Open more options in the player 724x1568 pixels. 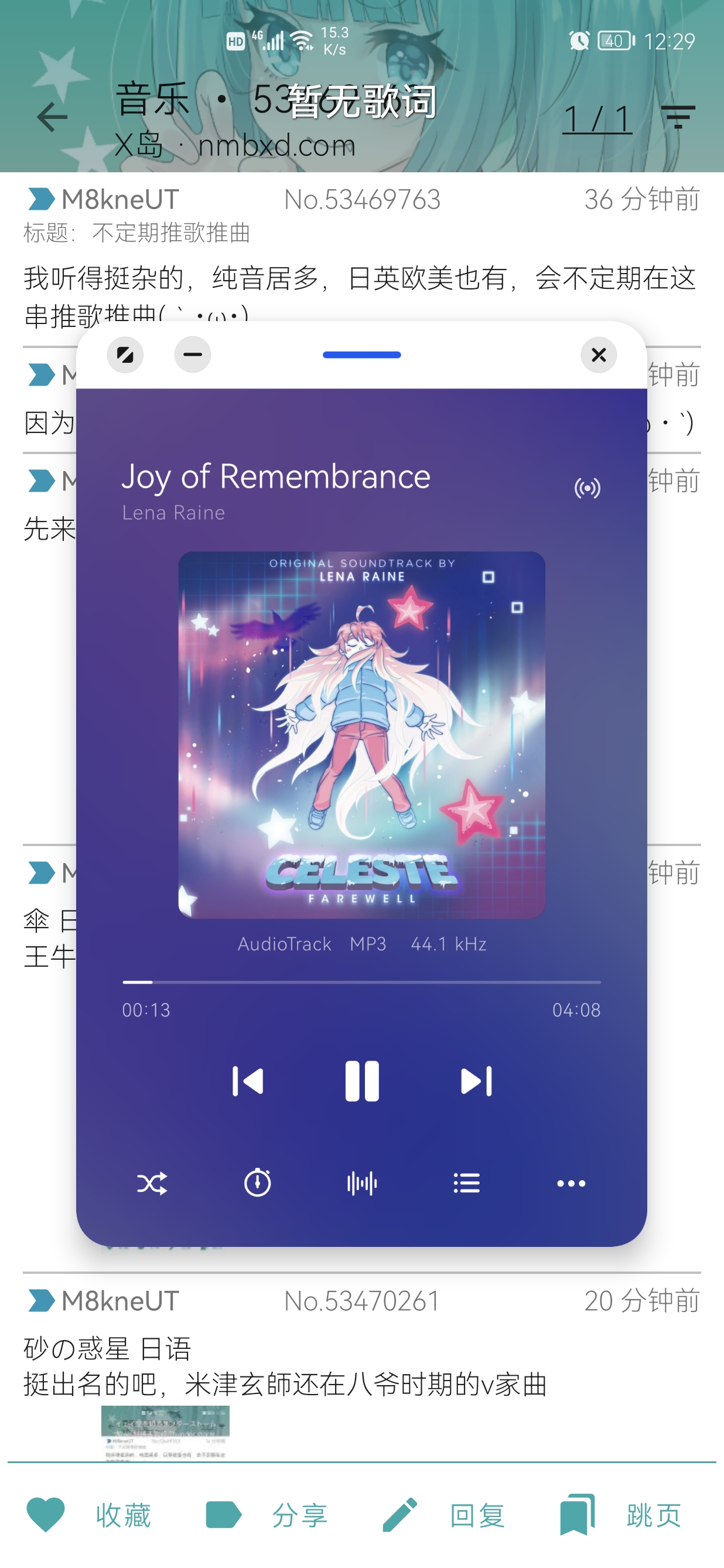coord(571,1184)
